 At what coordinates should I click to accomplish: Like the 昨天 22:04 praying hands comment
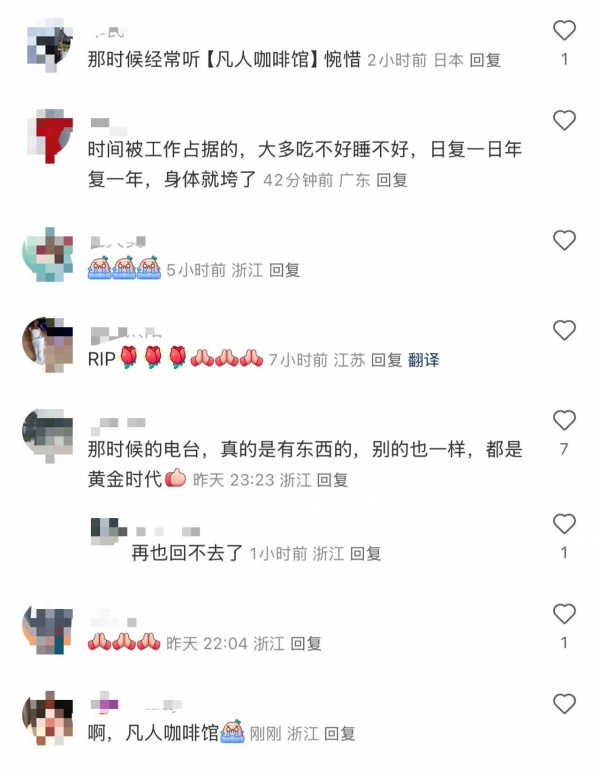[x=564, y=613]
